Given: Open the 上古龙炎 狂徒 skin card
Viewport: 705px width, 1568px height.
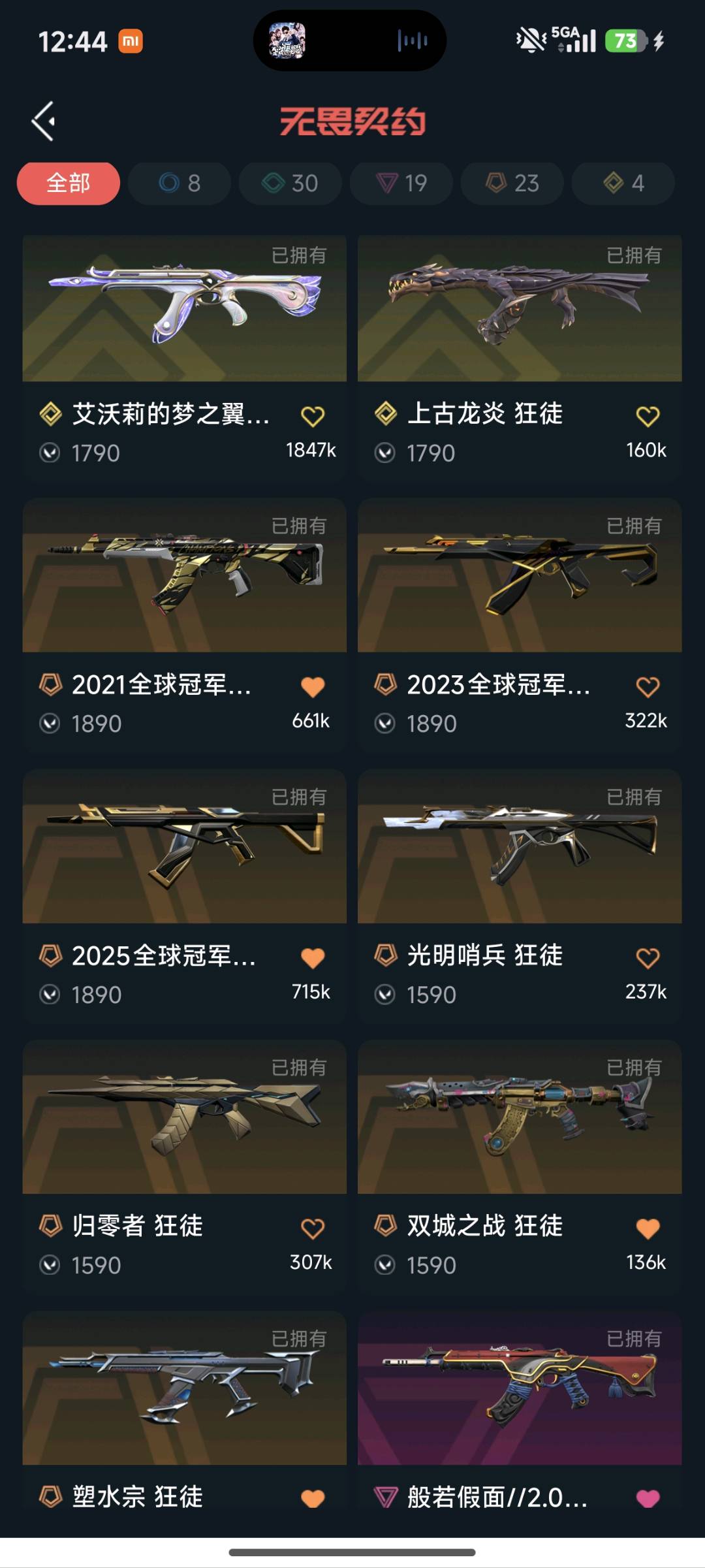Looking at the screenshot, I should tap(520, 359).
